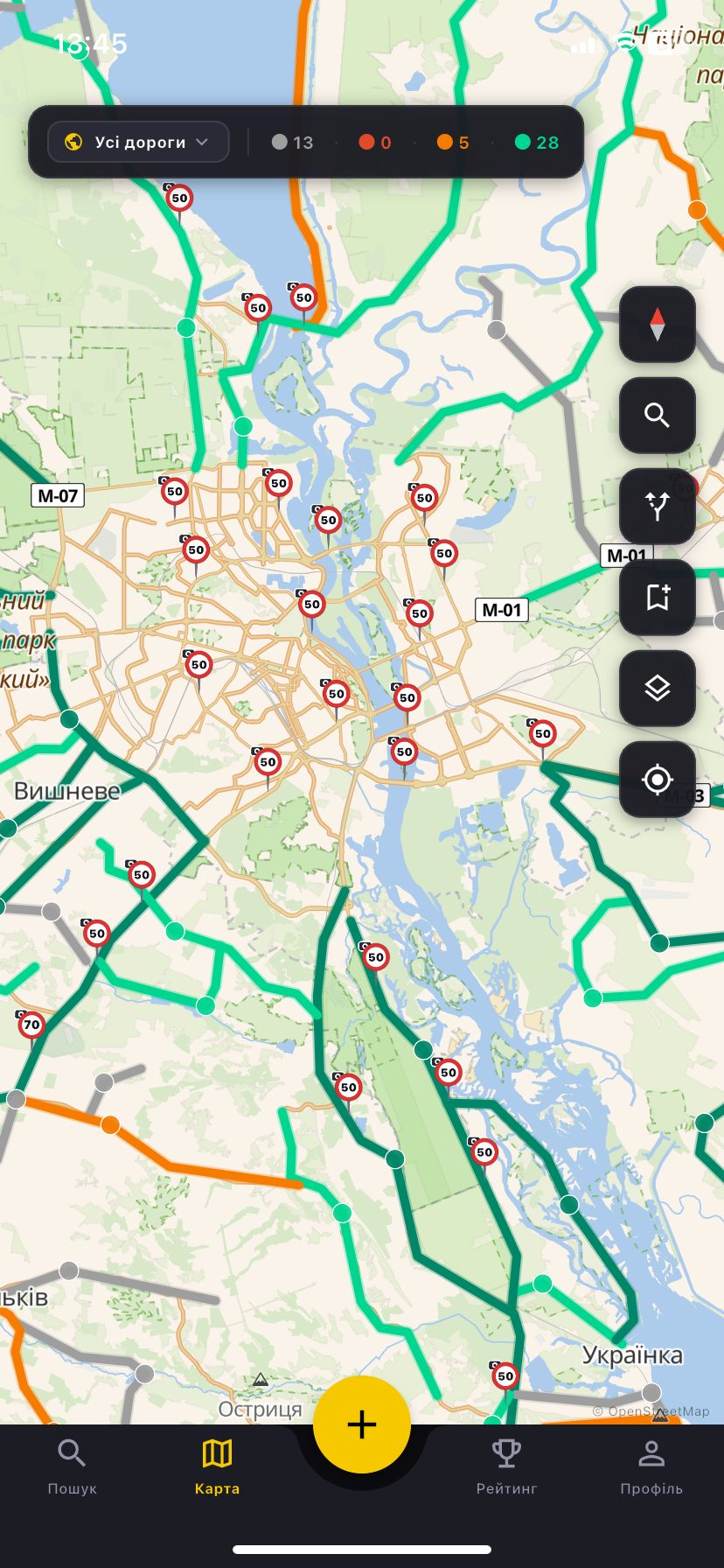The height and width of the screenshot is (1568, 724).
Task: Add a bookmark with the bookmark-plus button
Action: [x=658, y=598]
